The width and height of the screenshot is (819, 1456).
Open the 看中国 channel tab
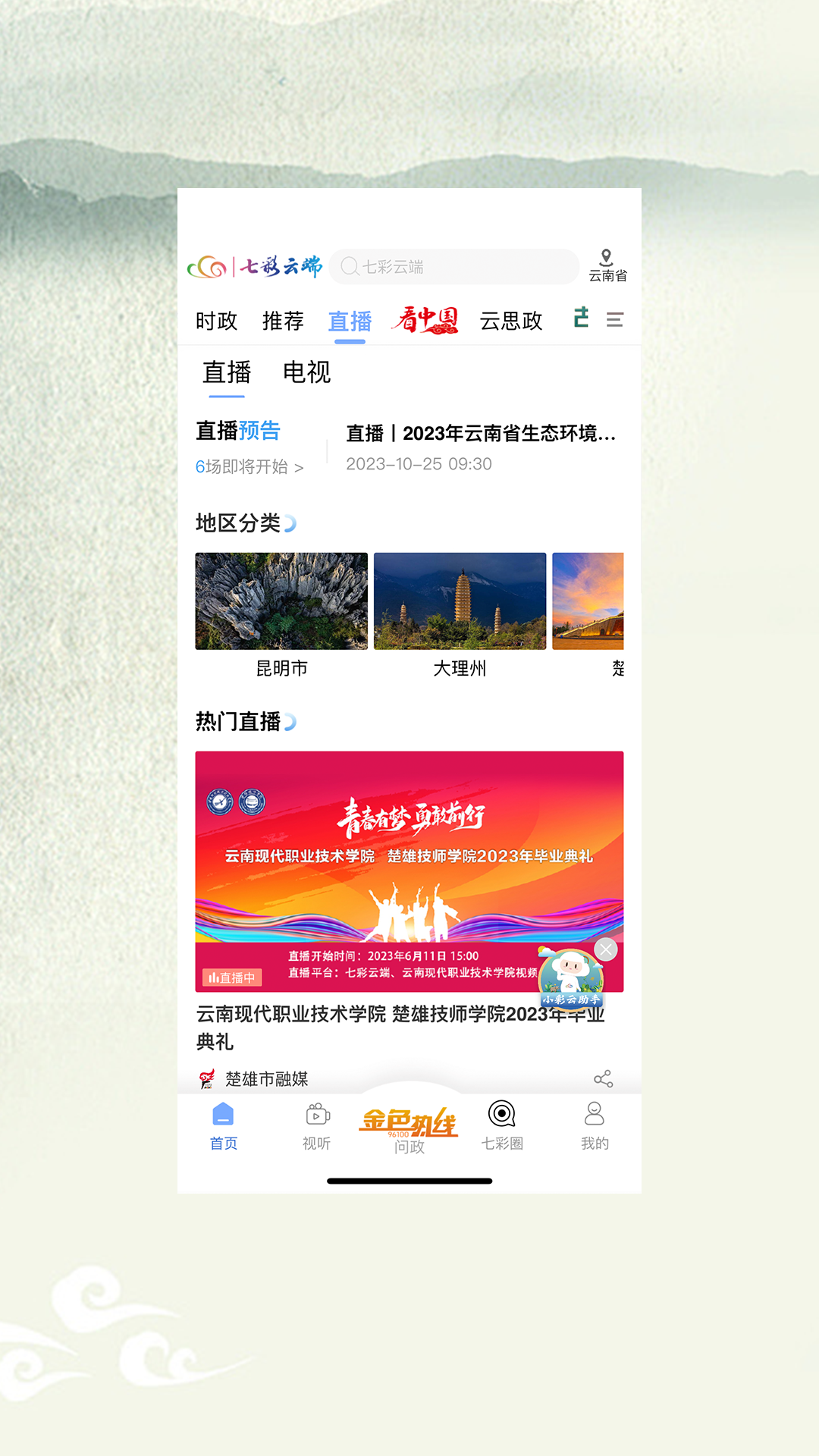click(x=425, y=321)
